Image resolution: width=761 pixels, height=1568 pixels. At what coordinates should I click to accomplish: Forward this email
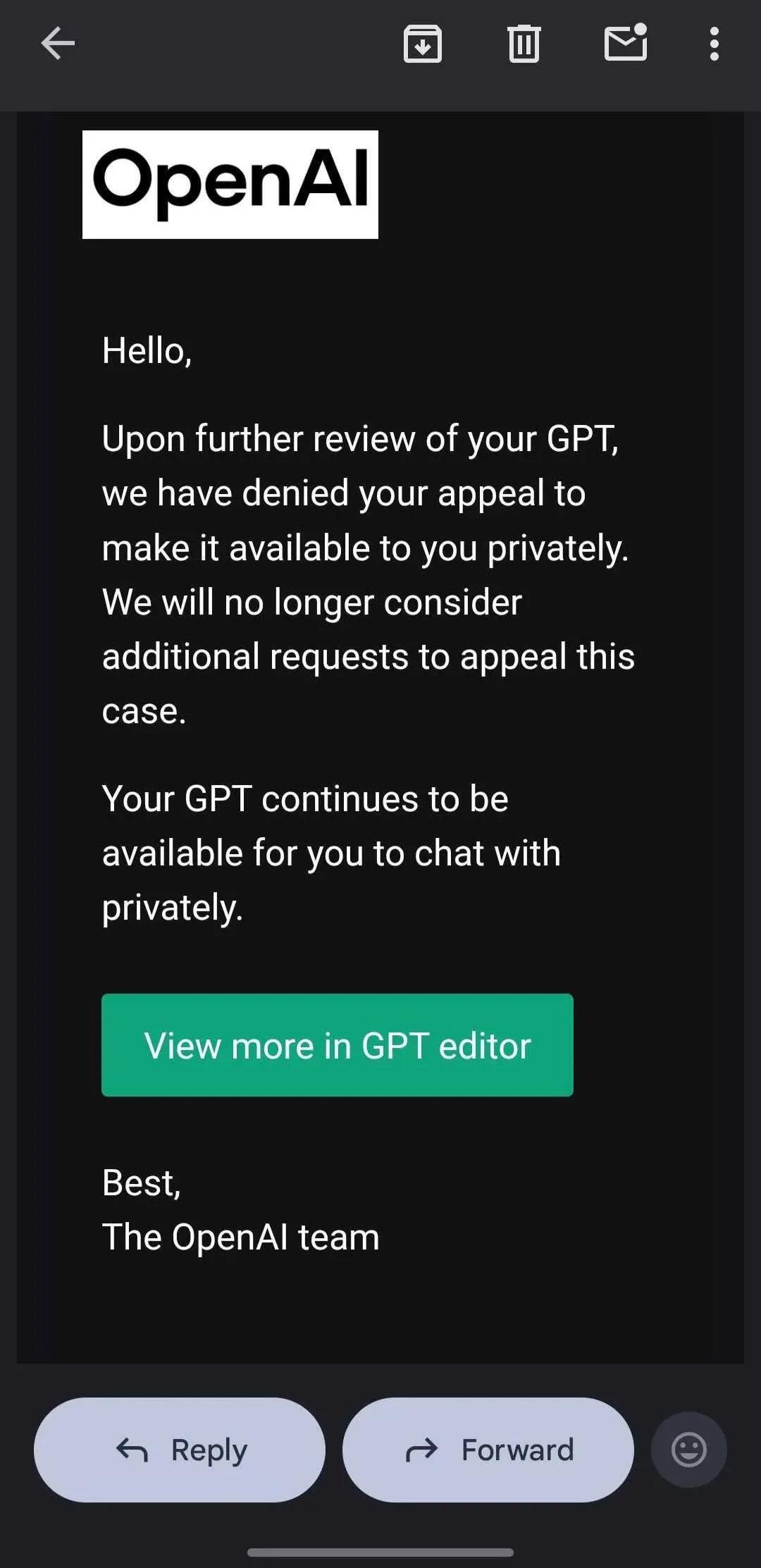488,1450
